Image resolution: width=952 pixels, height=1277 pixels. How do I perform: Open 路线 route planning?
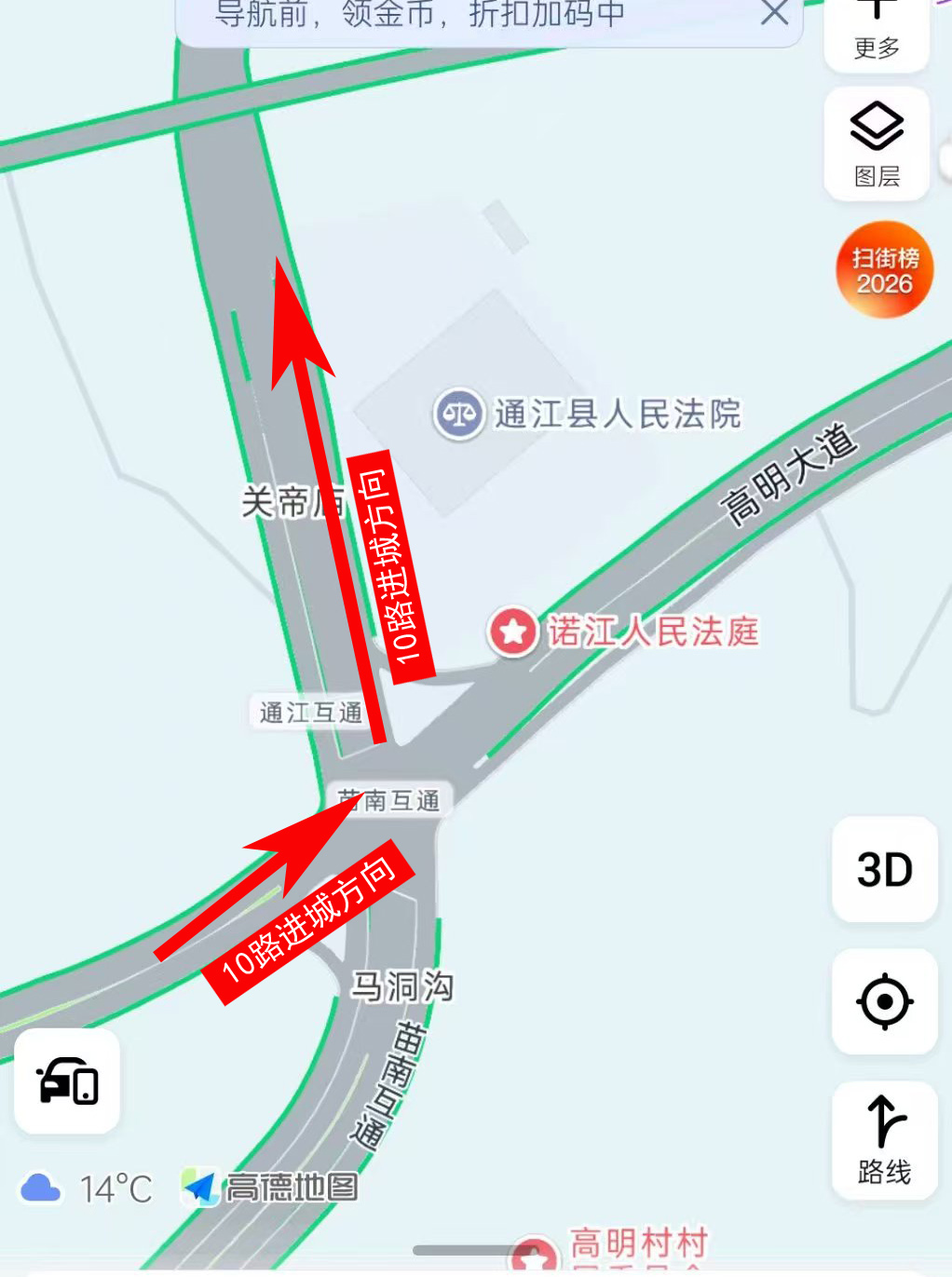click(884, 1140)
